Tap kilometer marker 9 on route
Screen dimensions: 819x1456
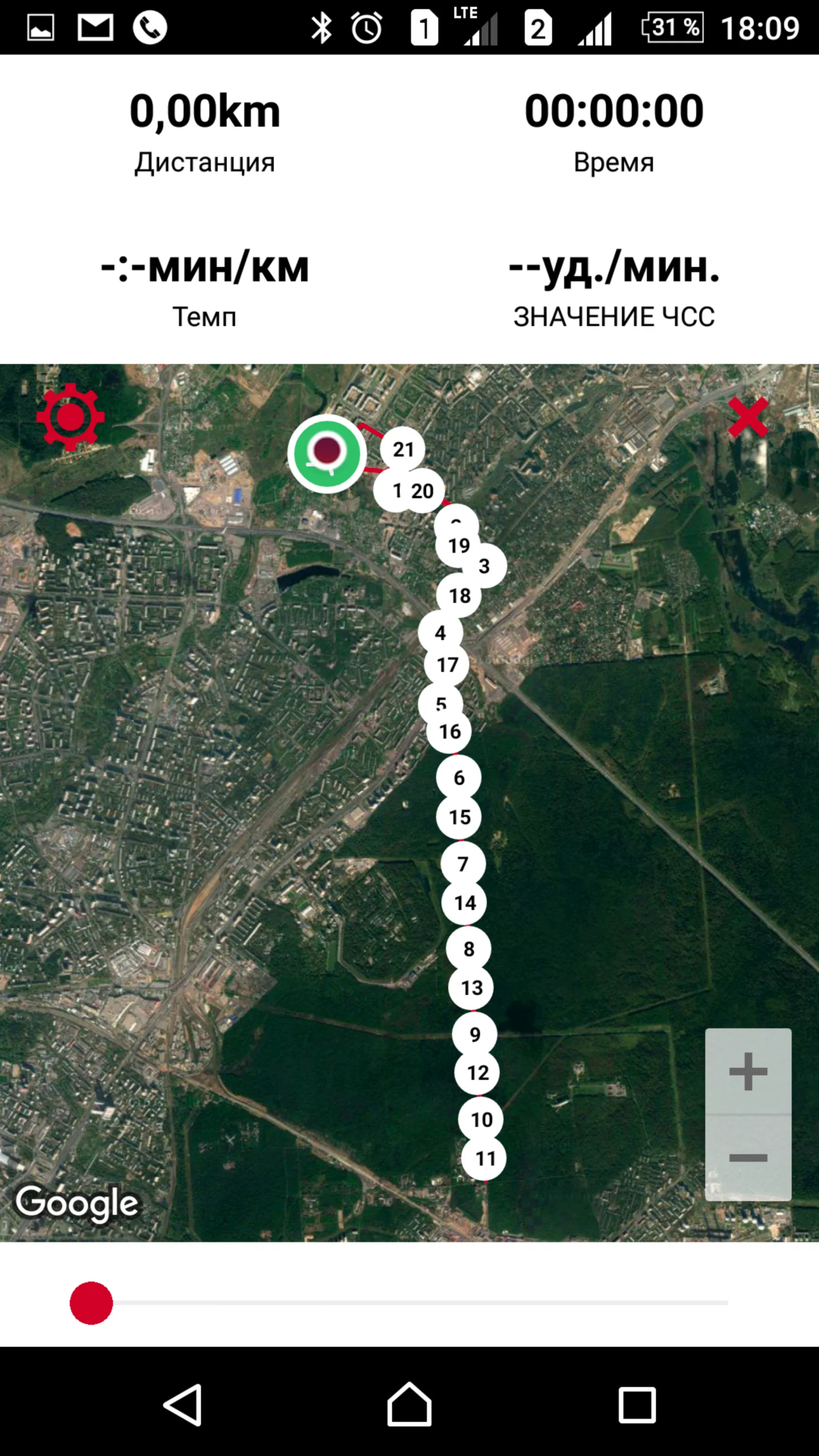474,1034
